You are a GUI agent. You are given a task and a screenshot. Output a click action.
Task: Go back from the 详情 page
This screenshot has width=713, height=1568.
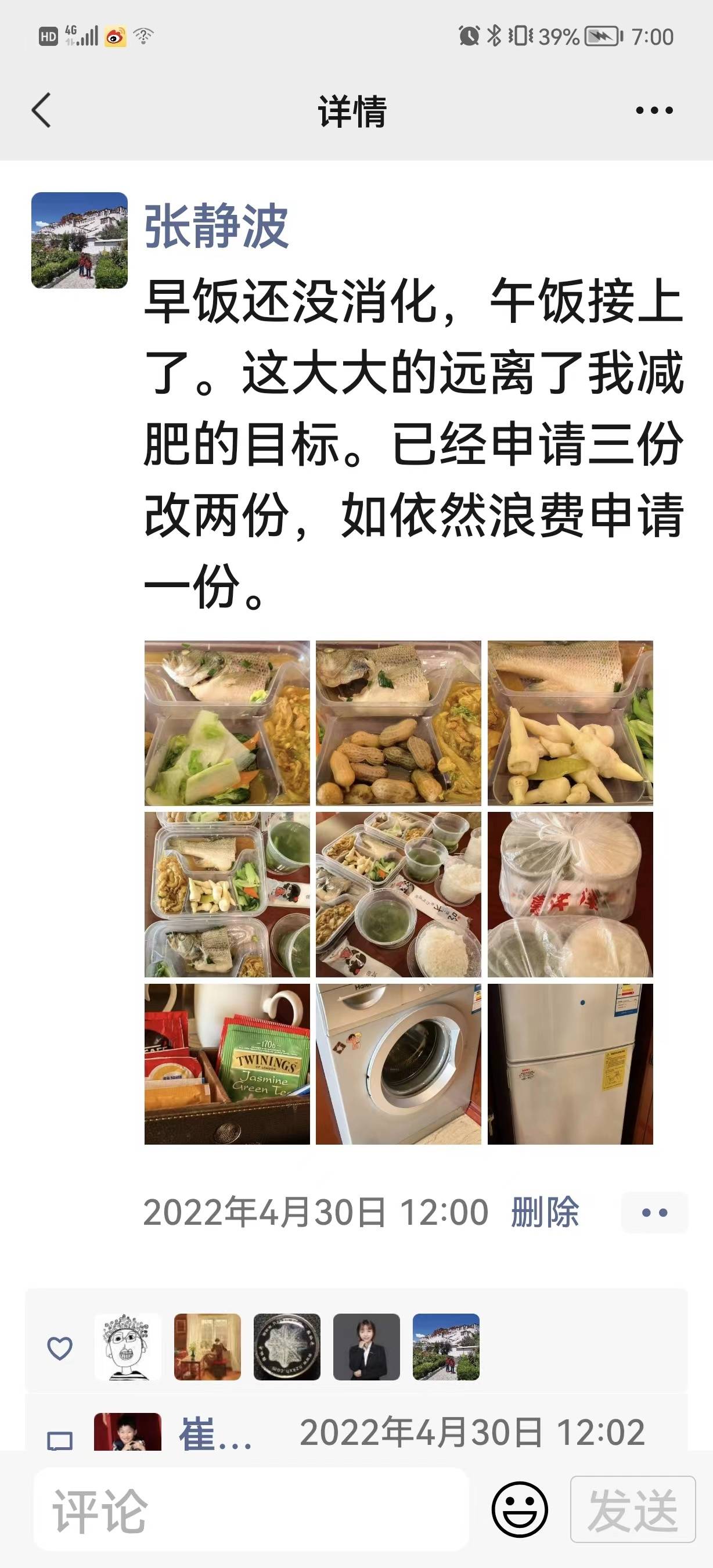pos(41,110)
